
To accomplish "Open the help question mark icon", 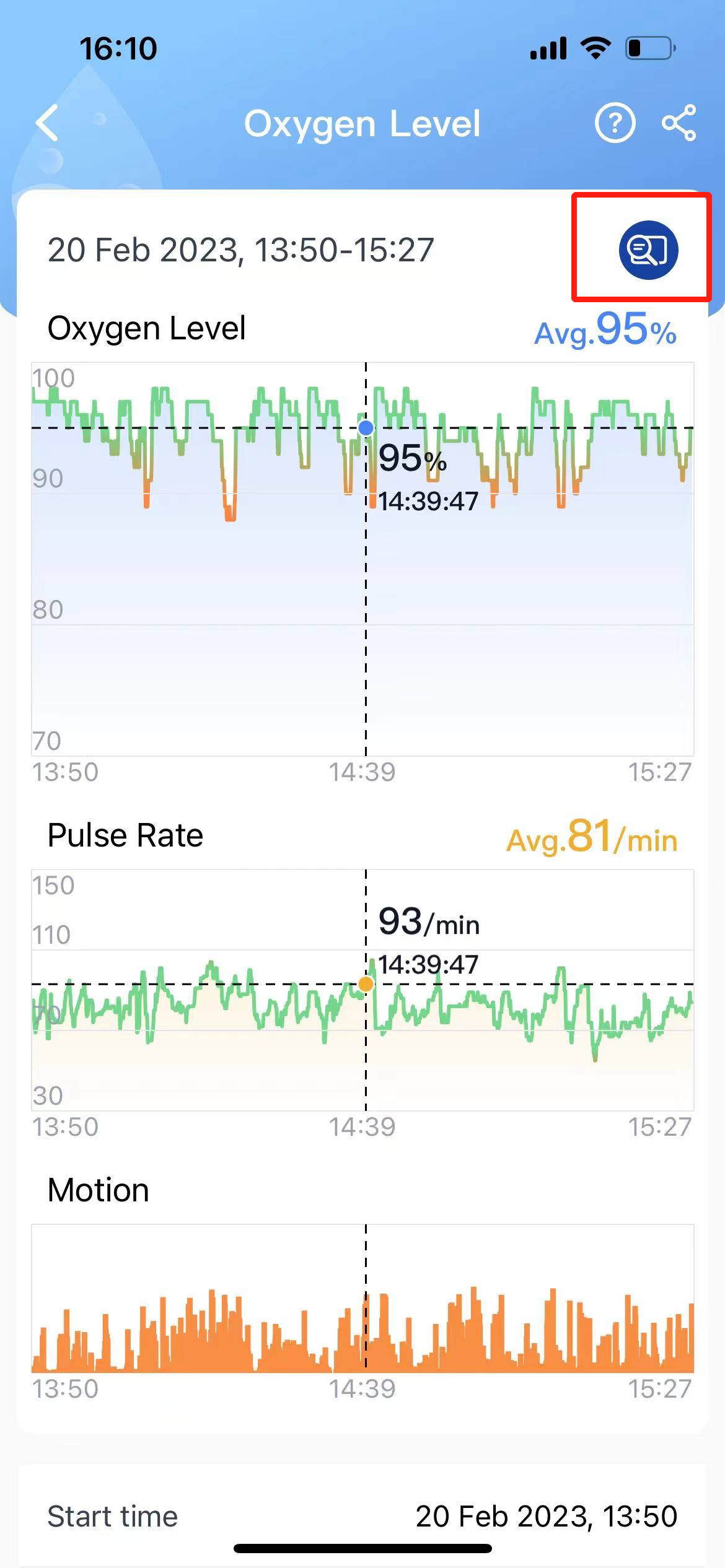I will point(615,123).
